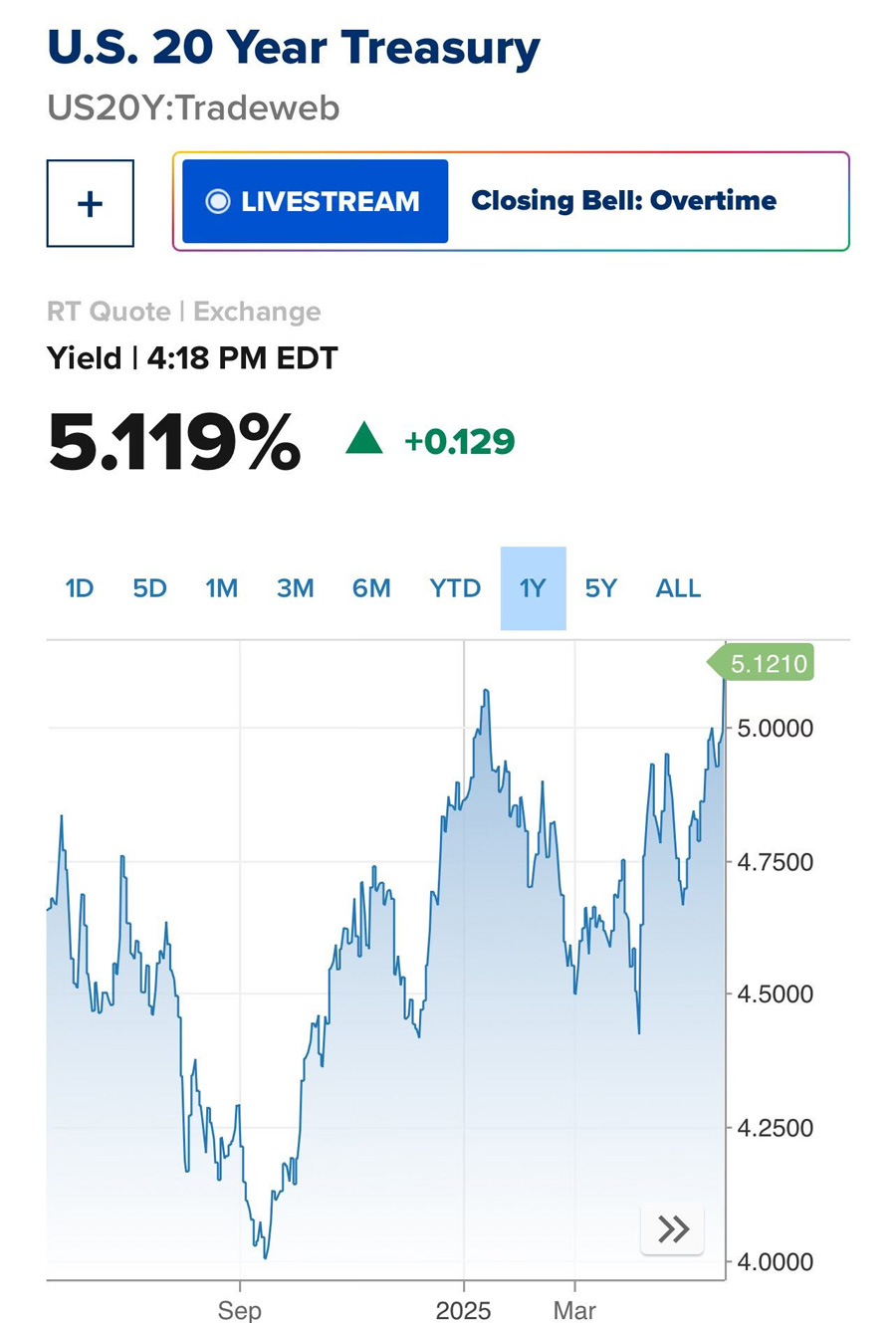
Task: Tap the double-arrow chart expand button
Action: pyautogui.click(x=673, y=1229)
